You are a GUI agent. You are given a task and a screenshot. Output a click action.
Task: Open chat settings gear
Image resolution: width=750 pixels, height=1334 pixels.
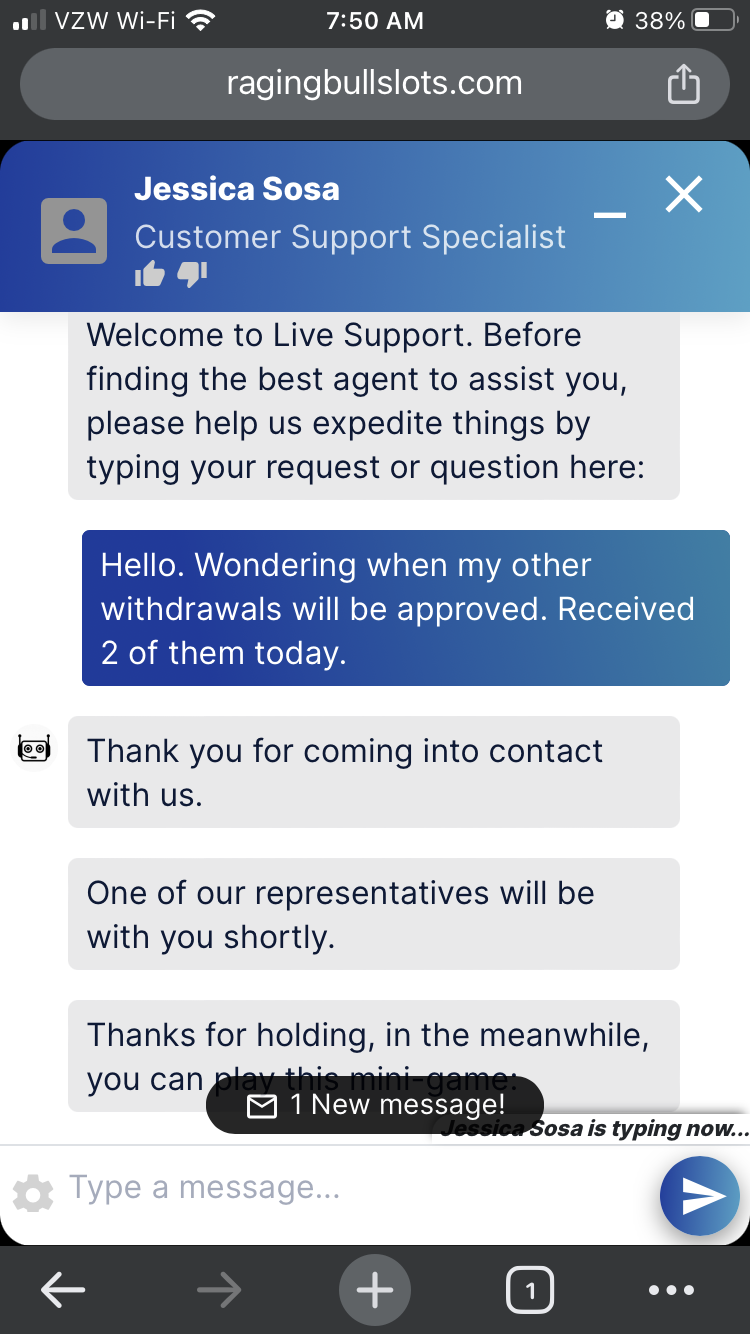[33, 1194]
